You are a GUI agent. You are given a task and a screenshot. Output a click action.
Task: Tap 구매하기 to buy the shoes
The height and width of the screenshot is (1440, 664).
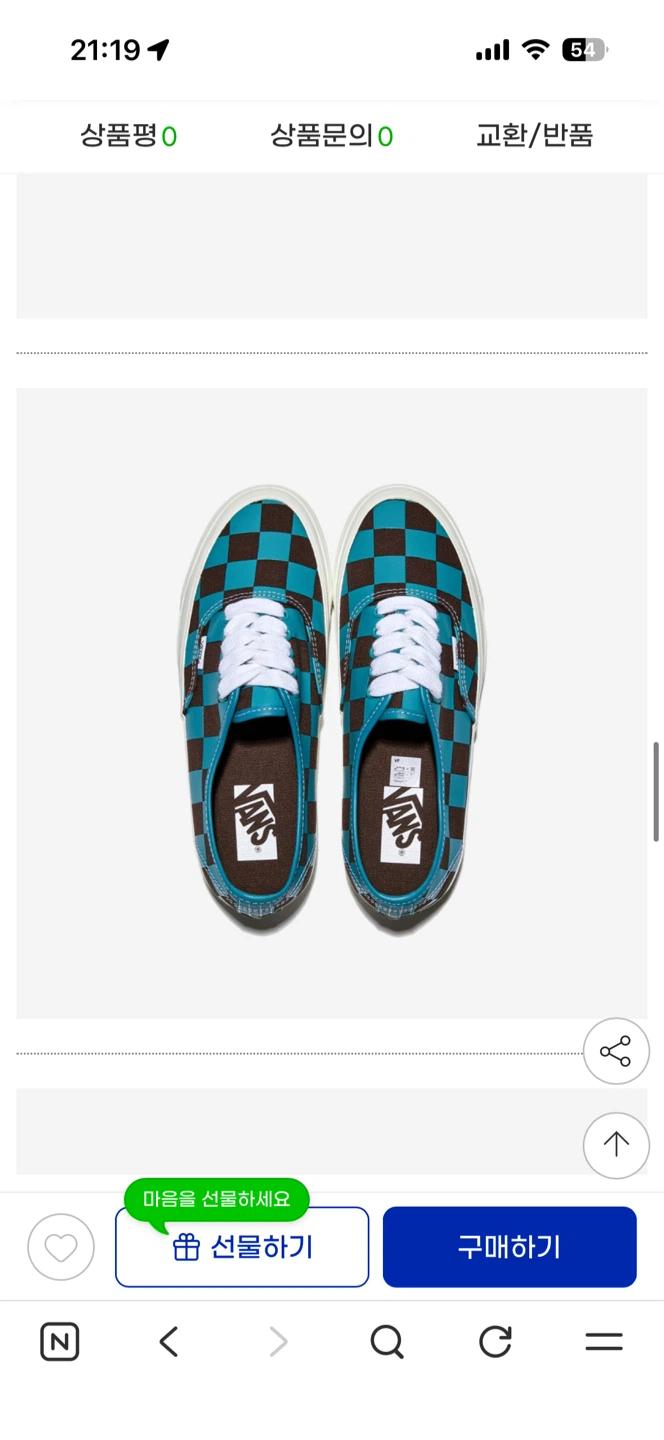510,1247
